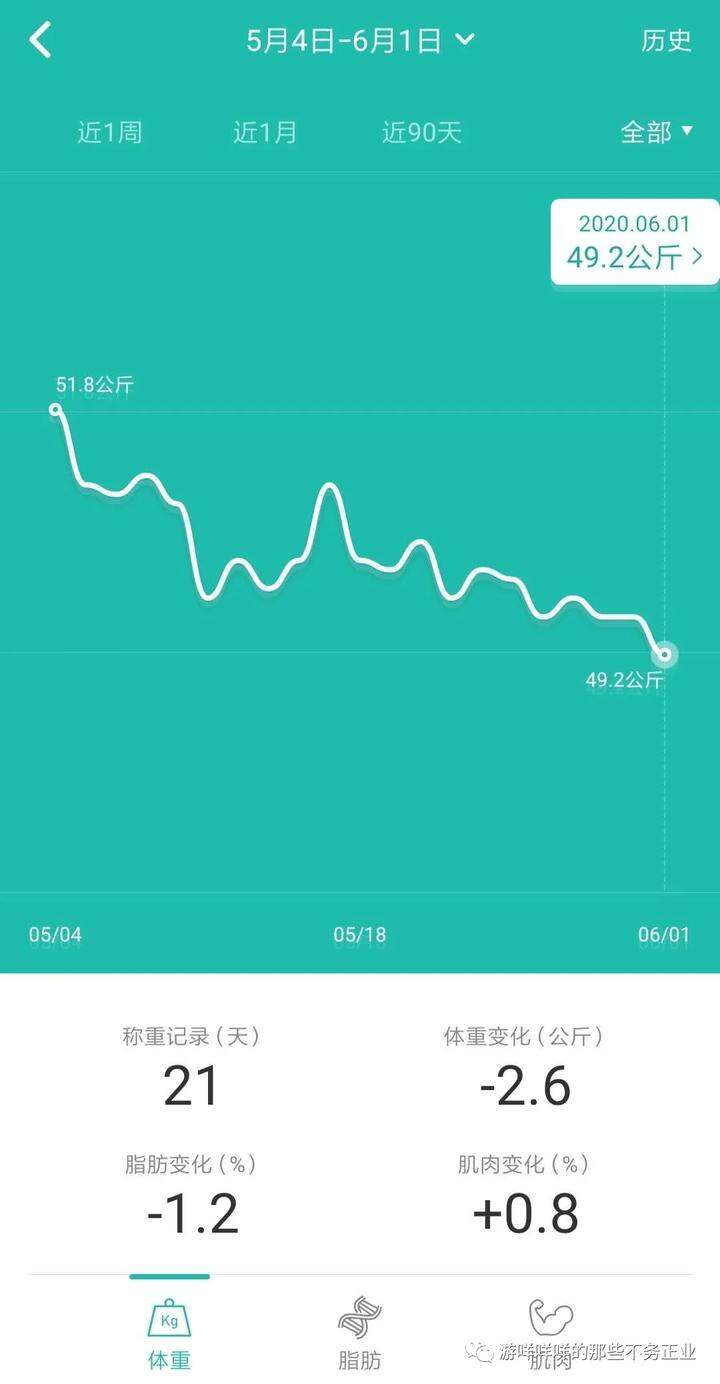Open the 5月4日-6月1日 date range dropdown
This screenshot has height=1384, width=720.
[360, 41]
